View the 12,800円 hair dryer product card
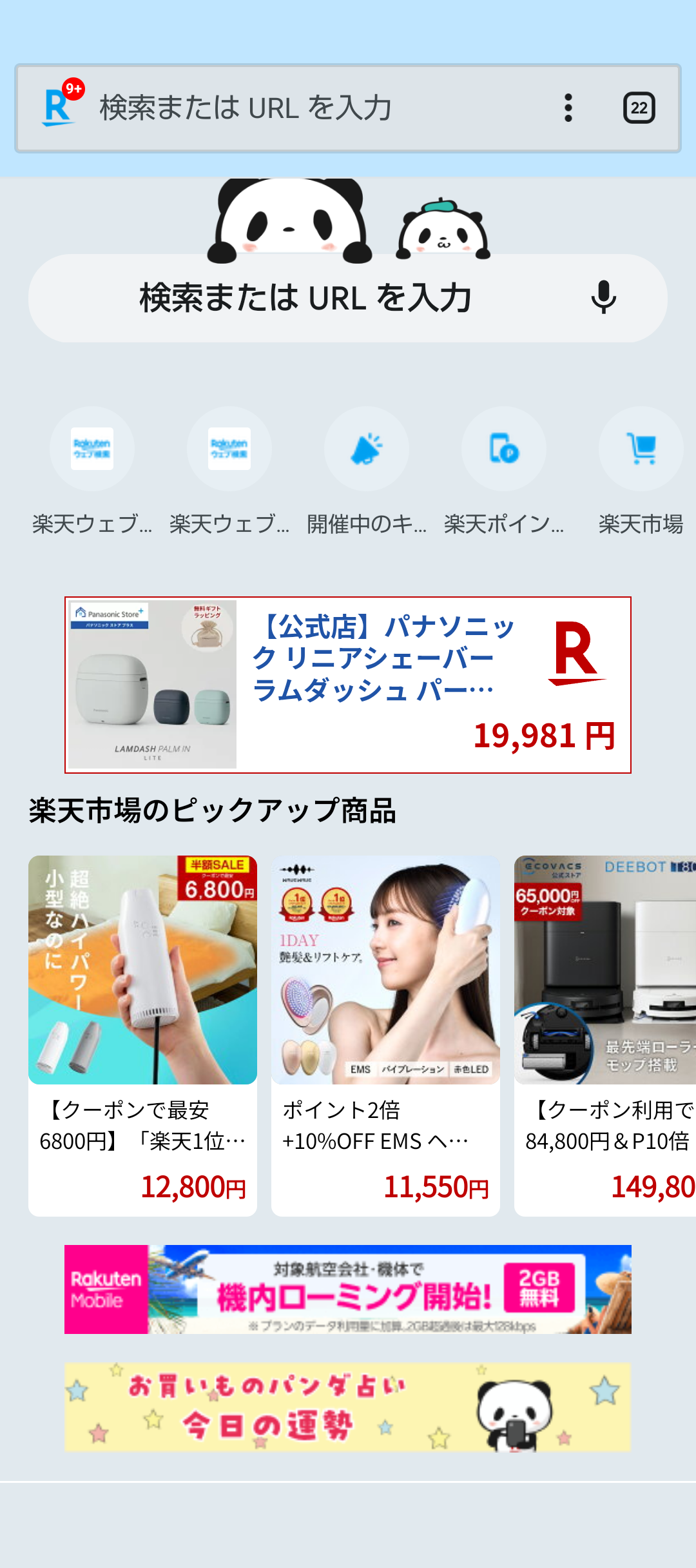The width and height of the screenshot is (696, 1568). 142,1035
